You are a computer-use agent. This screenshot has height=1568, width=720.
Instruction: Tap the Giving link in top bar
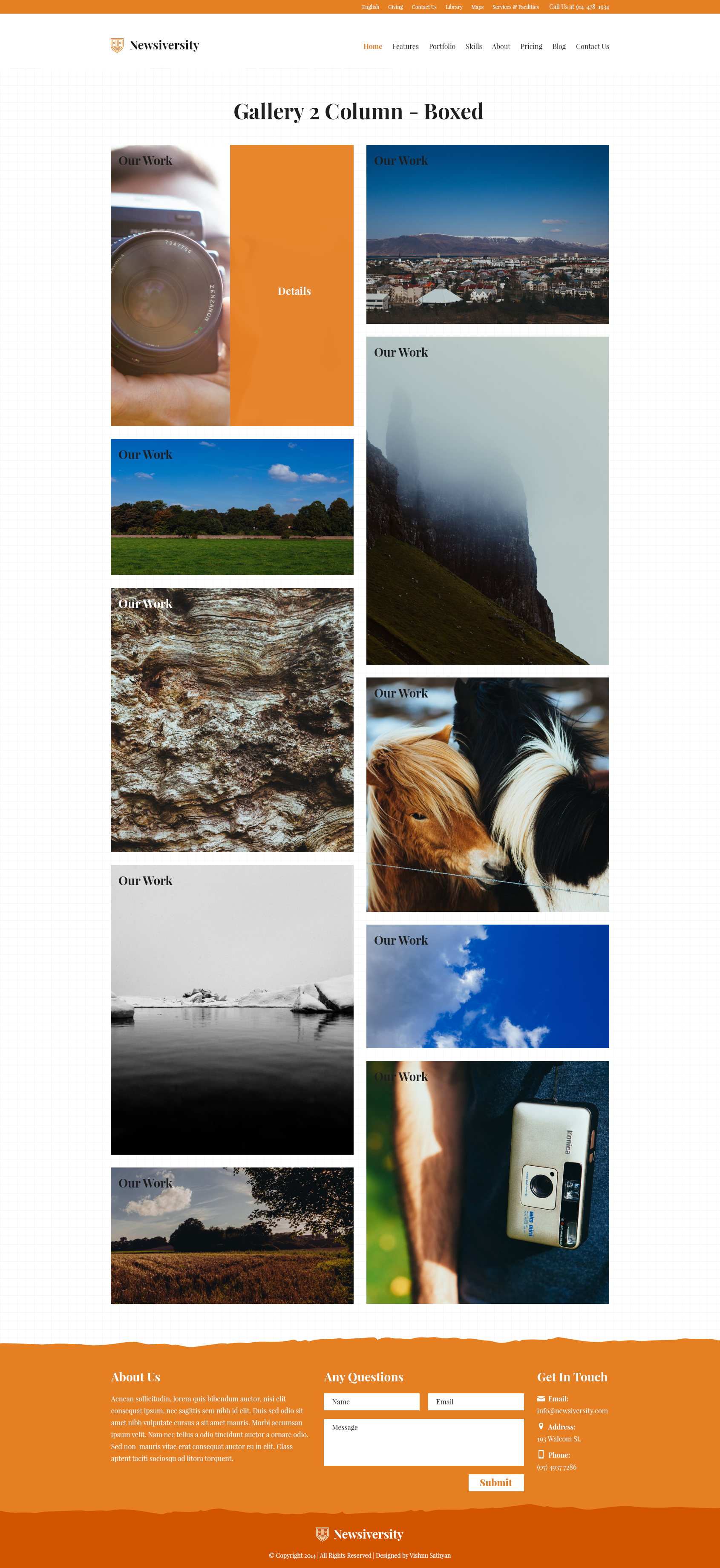tap(395, 7)
